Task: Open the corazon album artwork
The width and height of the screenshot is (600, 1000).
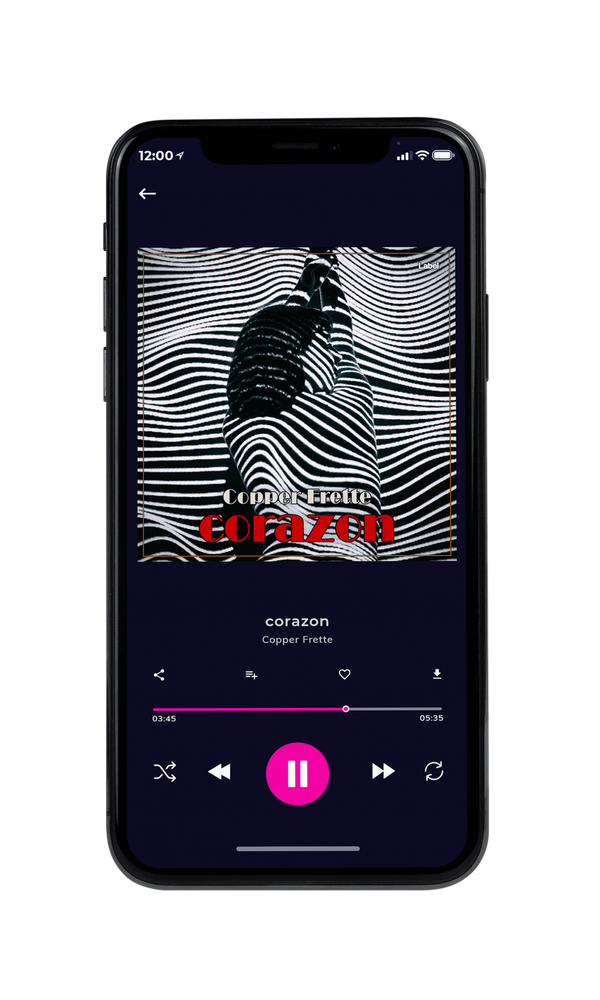Action: click(297, 404)
